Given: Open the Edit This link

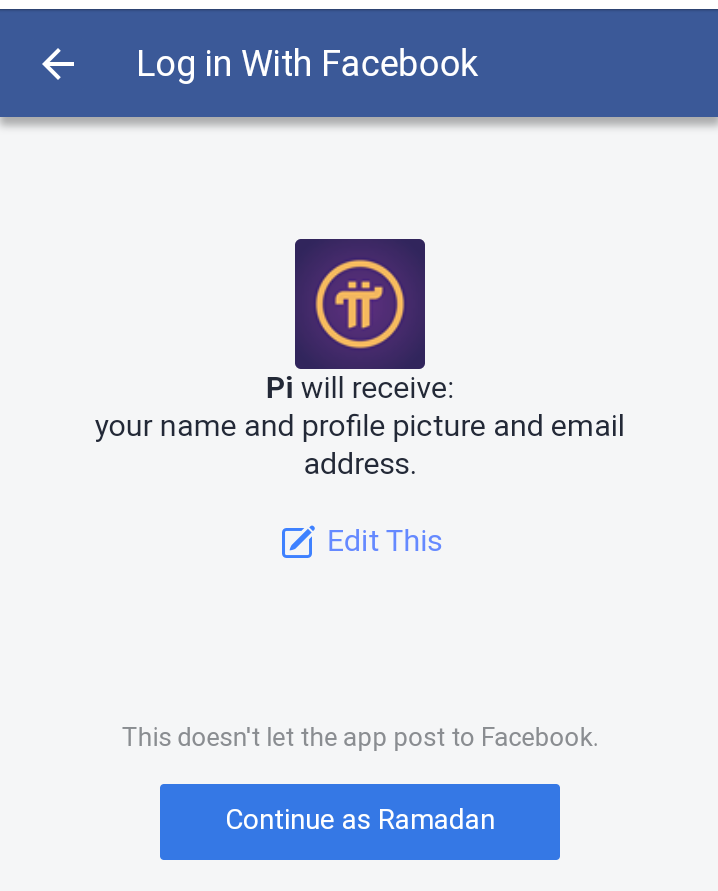Looking at the screenshot, I should pos(362,541).
